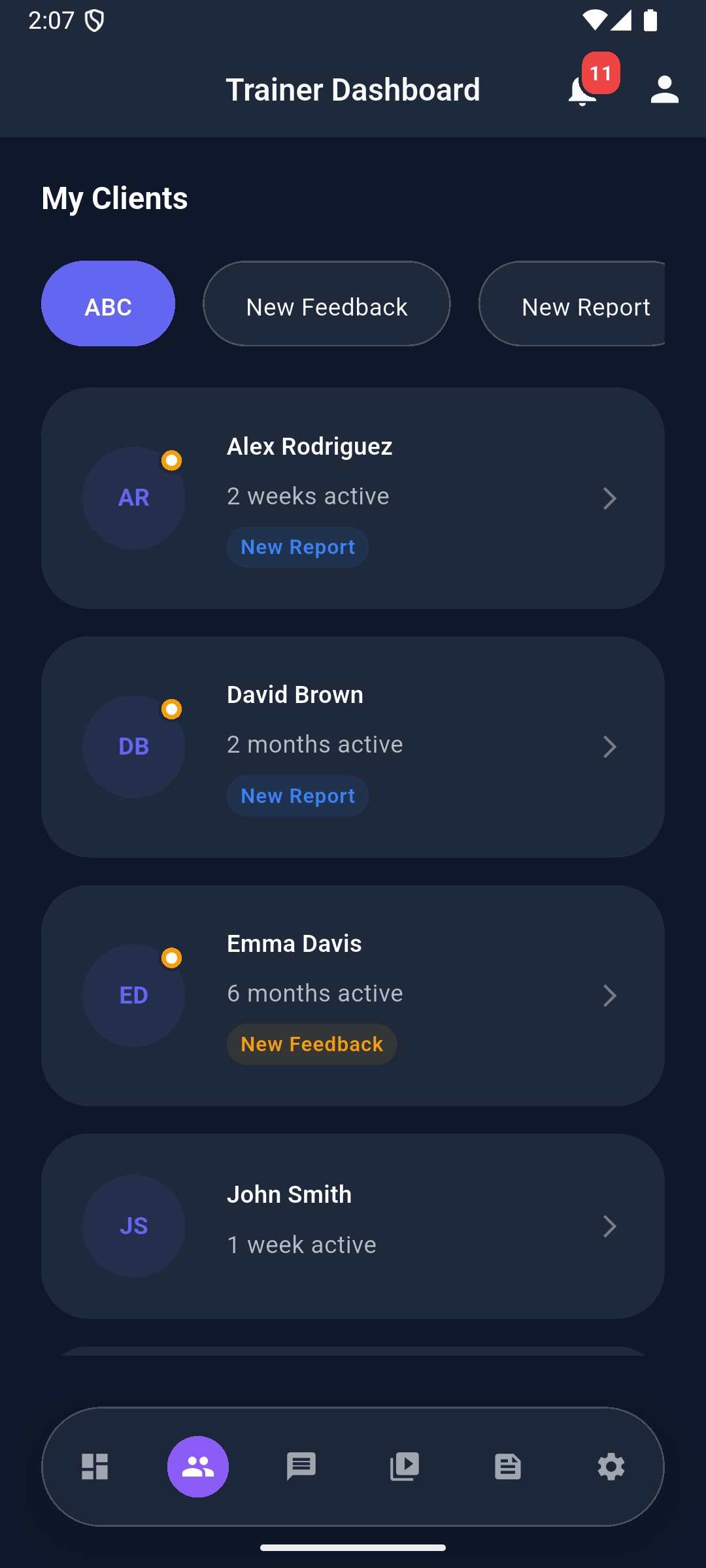The image size is (706, 1568).
Task: Filter clients by New Feedback
Action: coord(326,304)
